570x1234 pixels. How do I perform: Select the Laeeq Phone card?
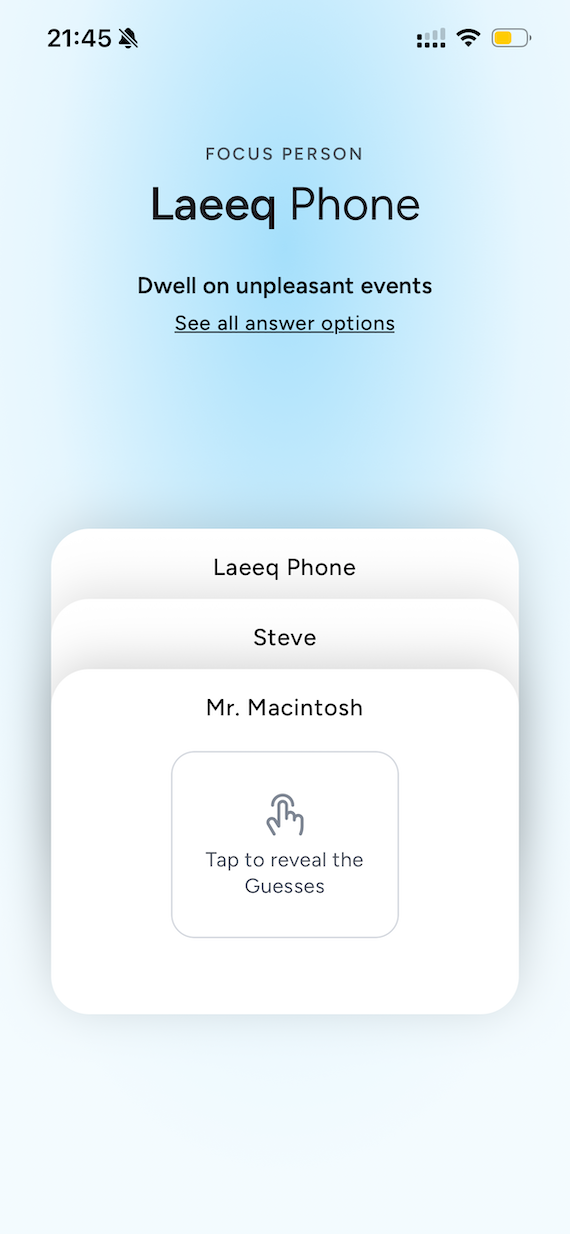click(285, 566)
